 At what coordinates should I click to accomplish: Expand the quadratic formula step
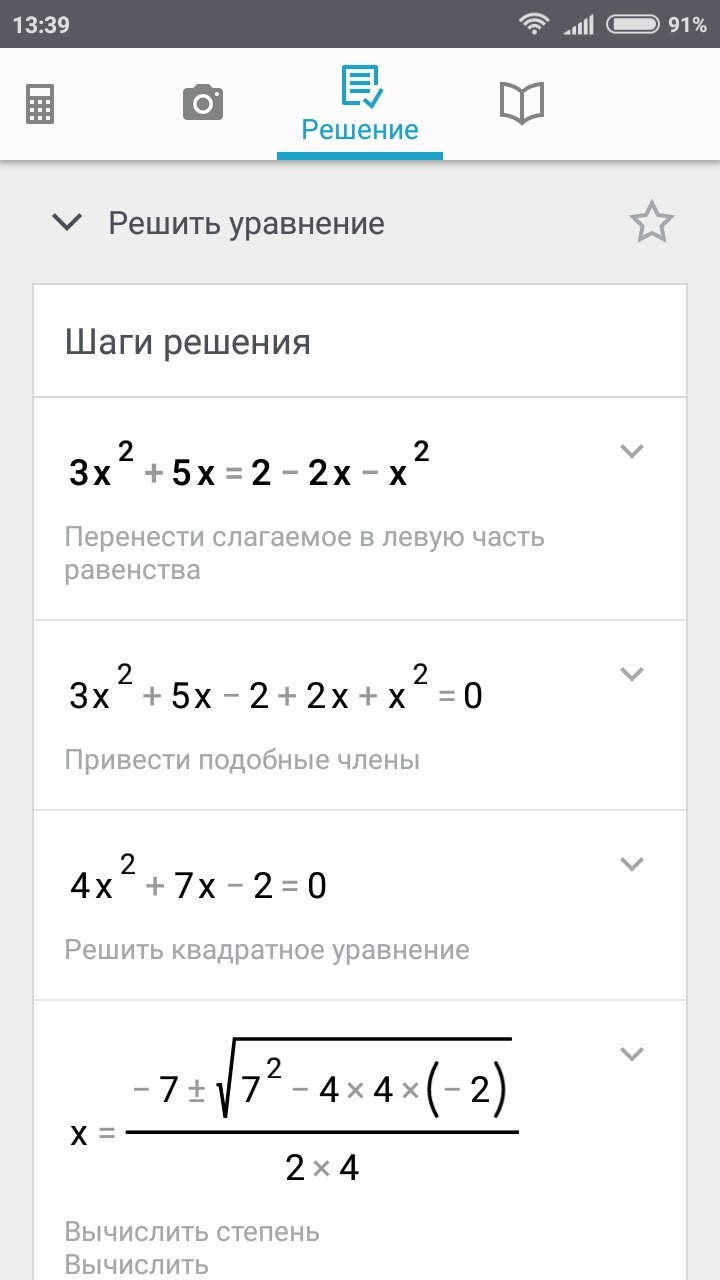pos(631,1054)
